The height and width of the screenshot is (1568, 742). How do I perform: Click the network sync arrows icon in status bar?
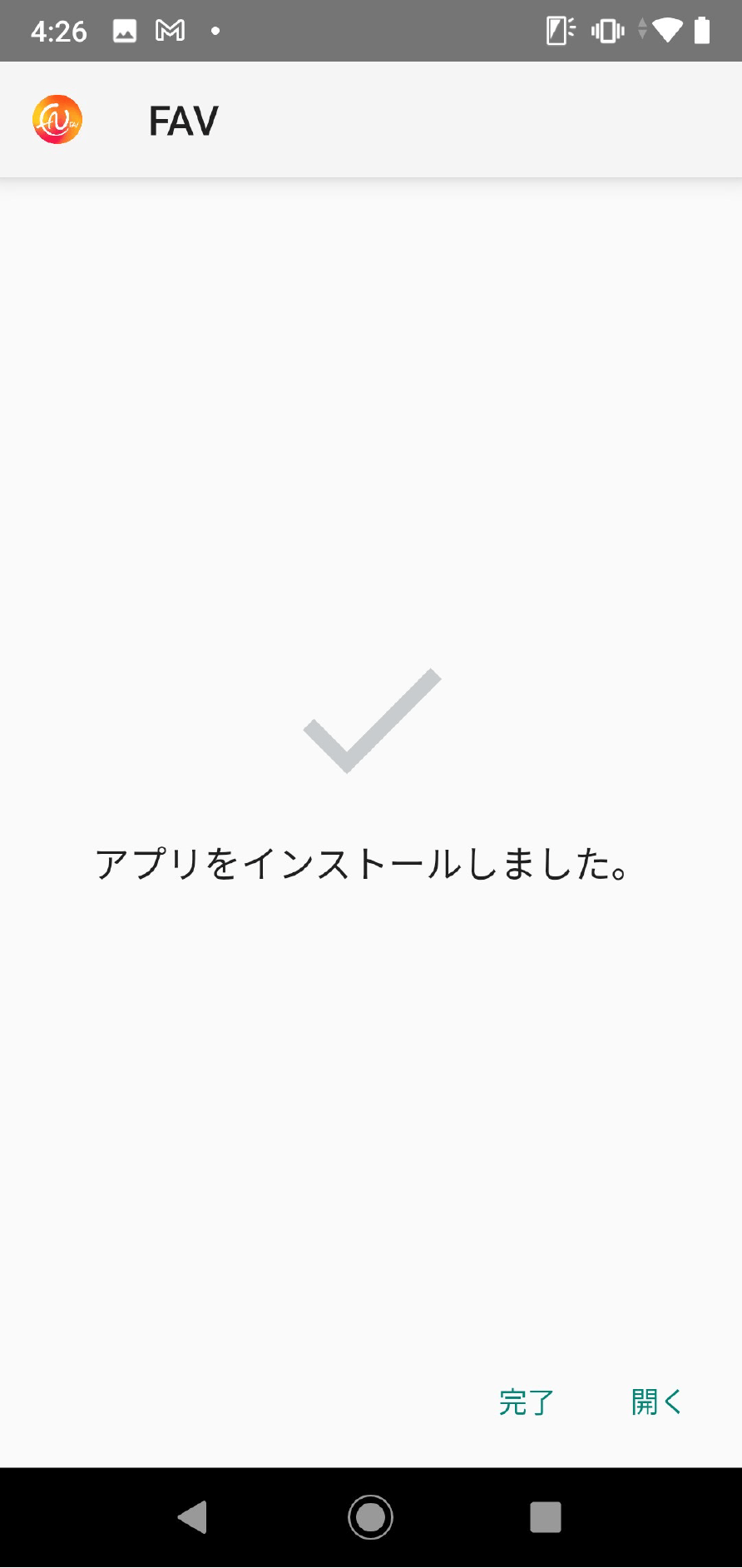coord(642,31)
